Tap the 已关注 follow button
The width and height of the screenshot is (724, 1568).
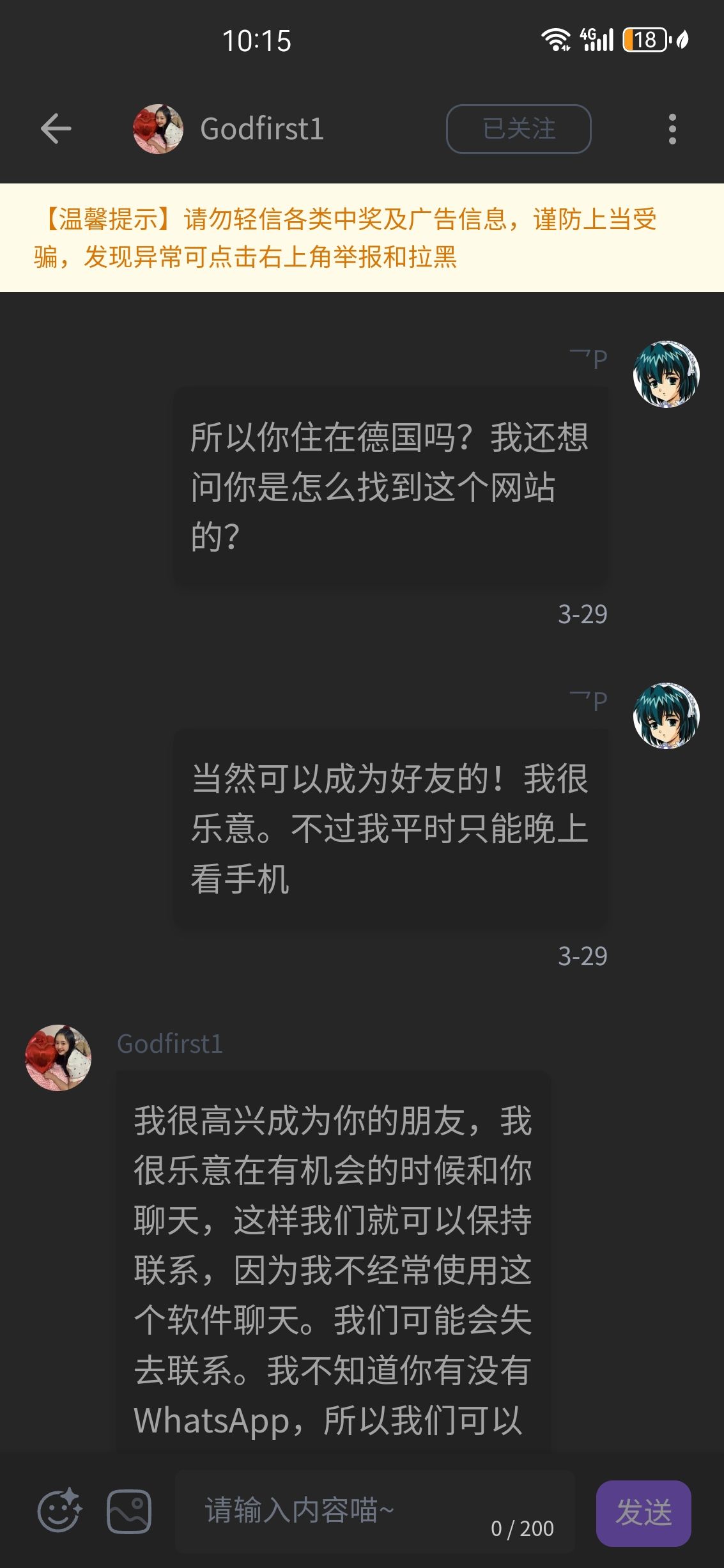(x=518, y=129)
